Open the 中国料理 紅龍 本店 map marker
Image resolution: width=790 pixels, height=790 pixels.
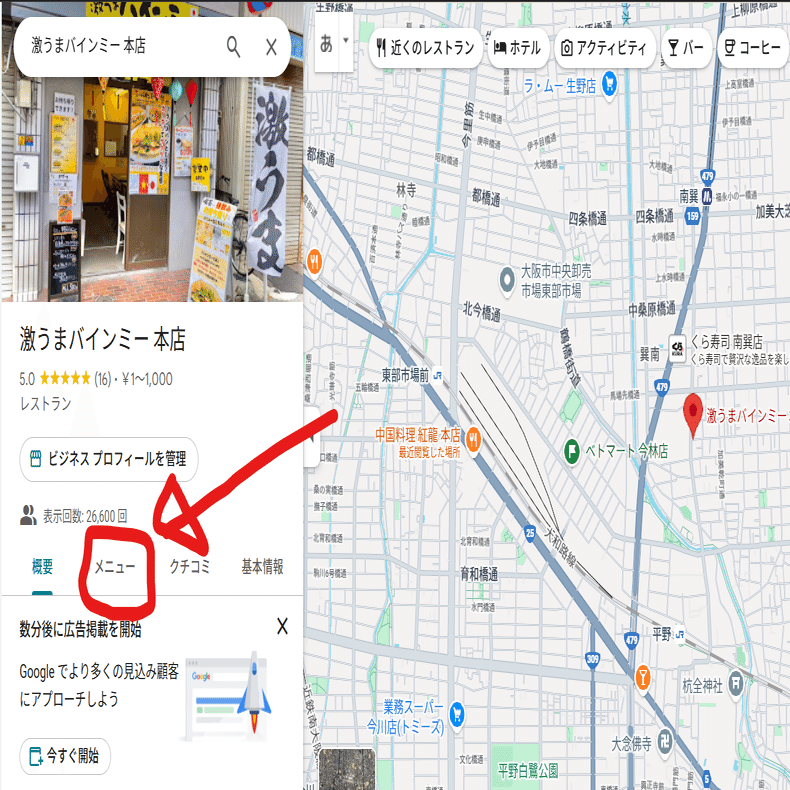471,438
